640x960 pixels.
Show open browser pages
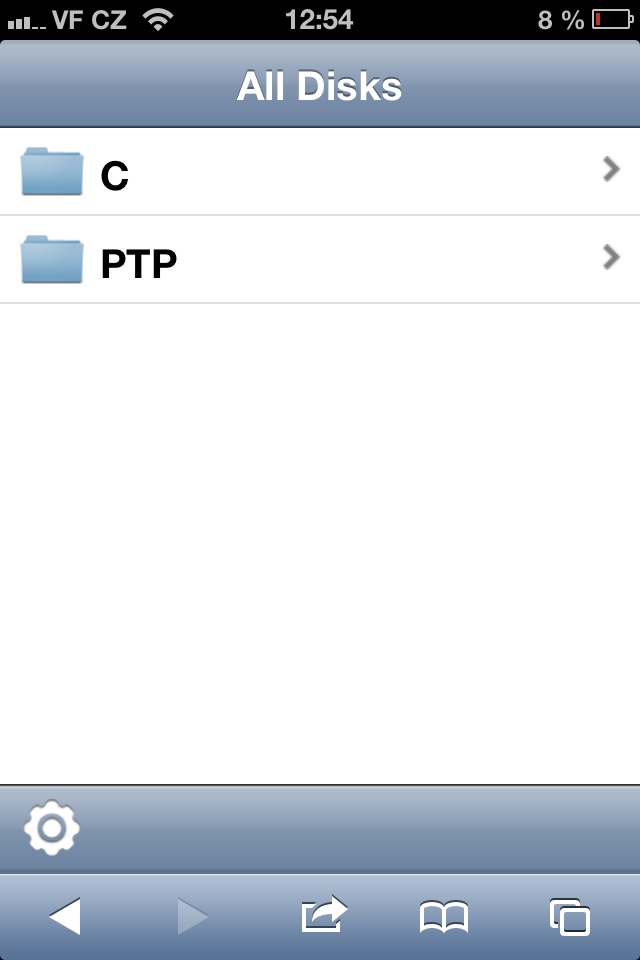[570, 916]
